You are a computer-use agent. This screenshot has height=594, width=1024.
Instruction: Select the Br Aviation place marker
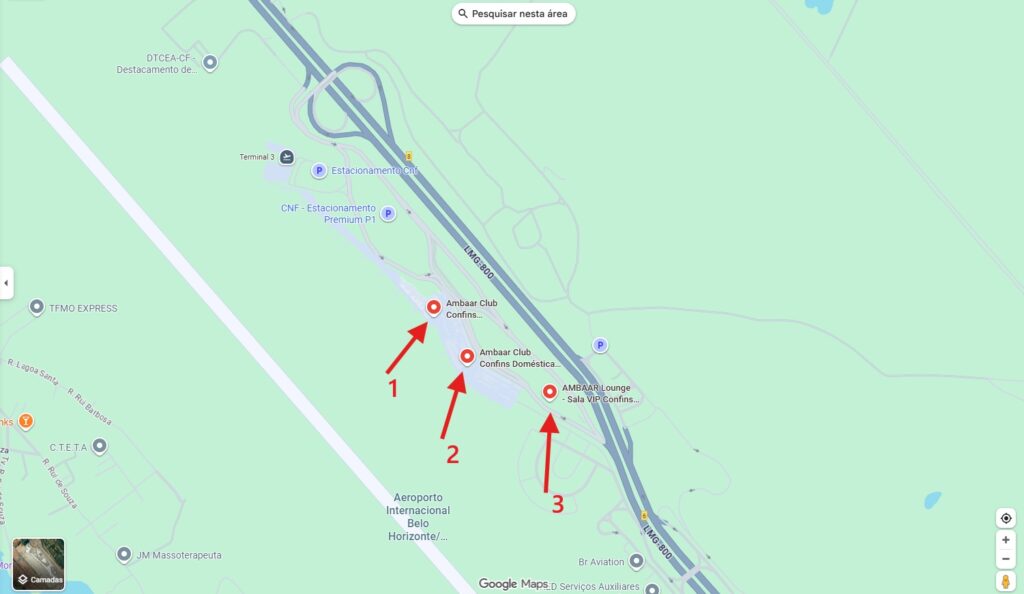point(635,562)
